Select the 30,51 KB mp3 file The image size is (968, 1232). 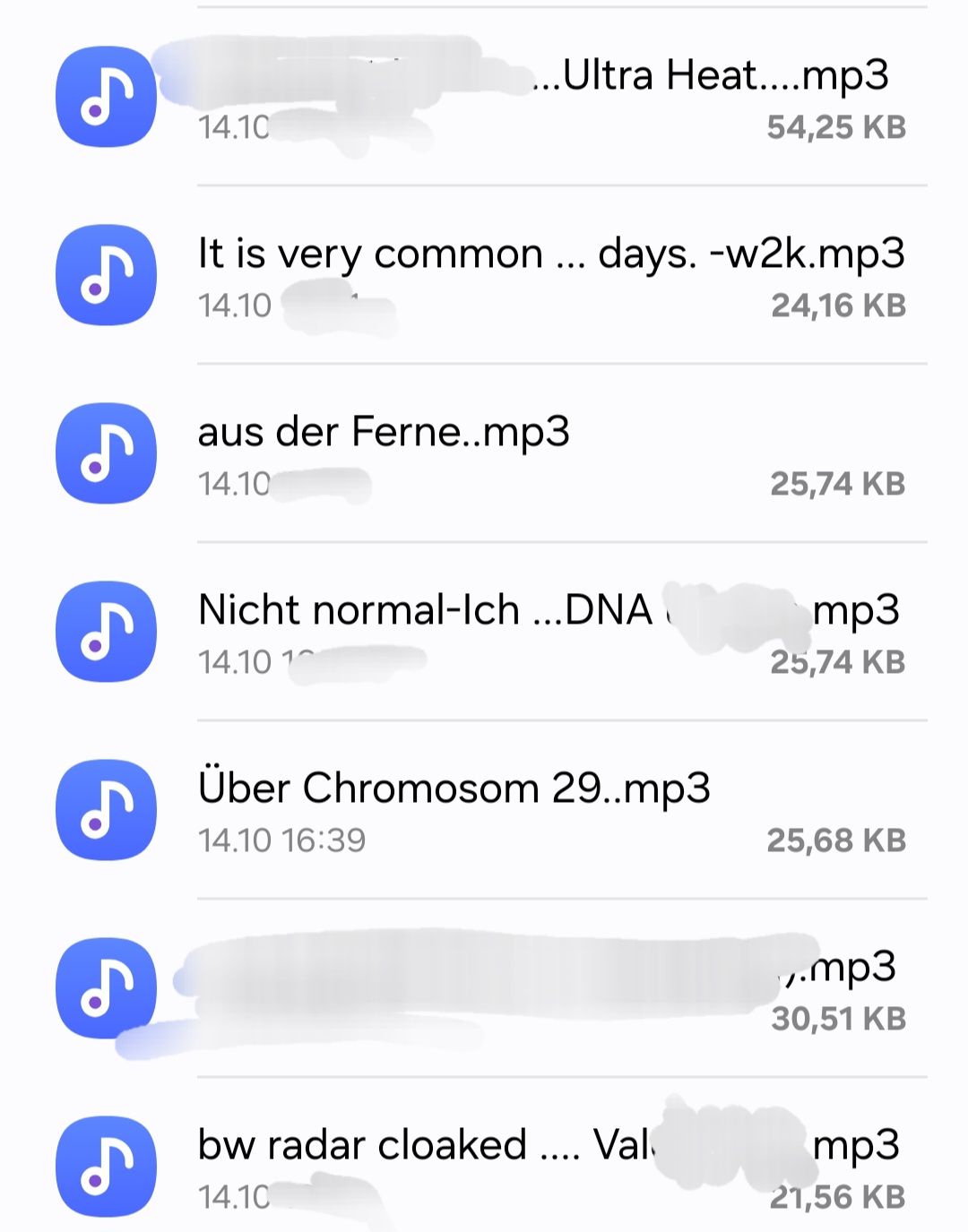coord(538,988)
